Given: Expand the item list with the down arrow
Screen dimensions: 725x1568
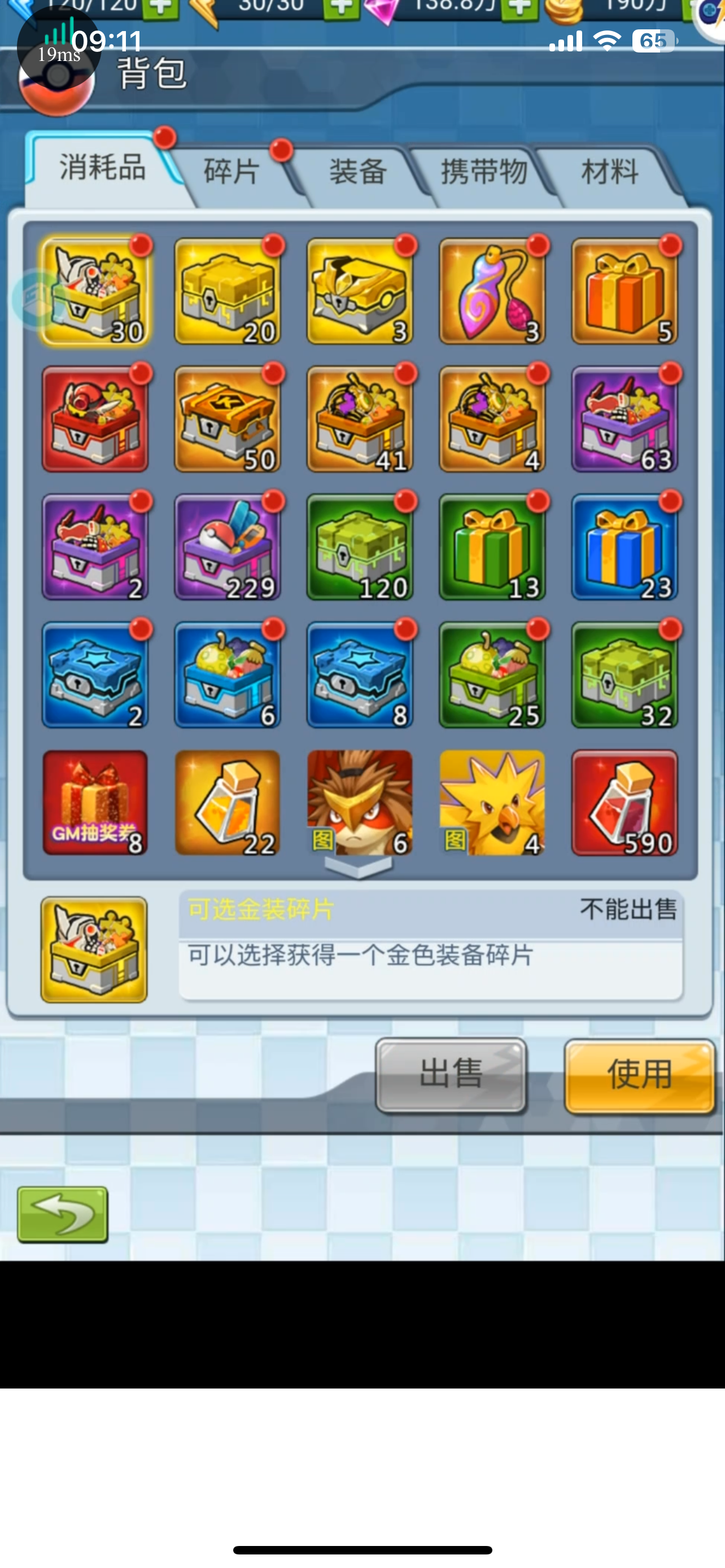Looking at the screenshot, I should click(x=359, y=867).
